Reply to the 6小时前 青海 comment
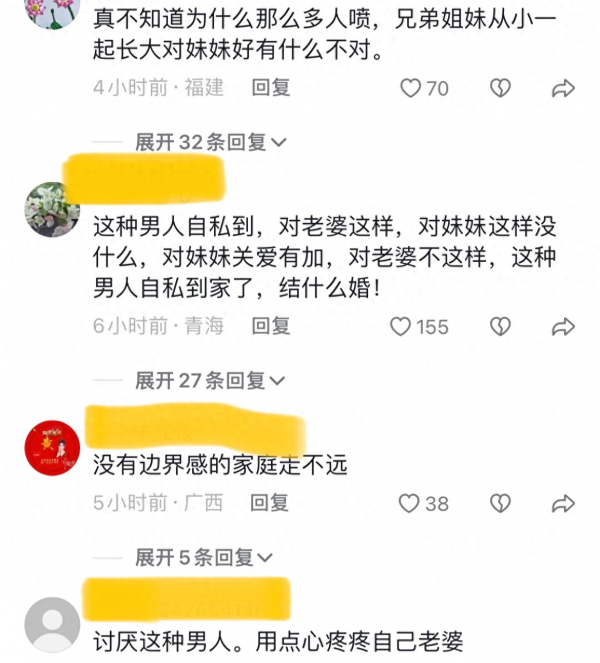600x663 pixels. click(x=270, y=326)
